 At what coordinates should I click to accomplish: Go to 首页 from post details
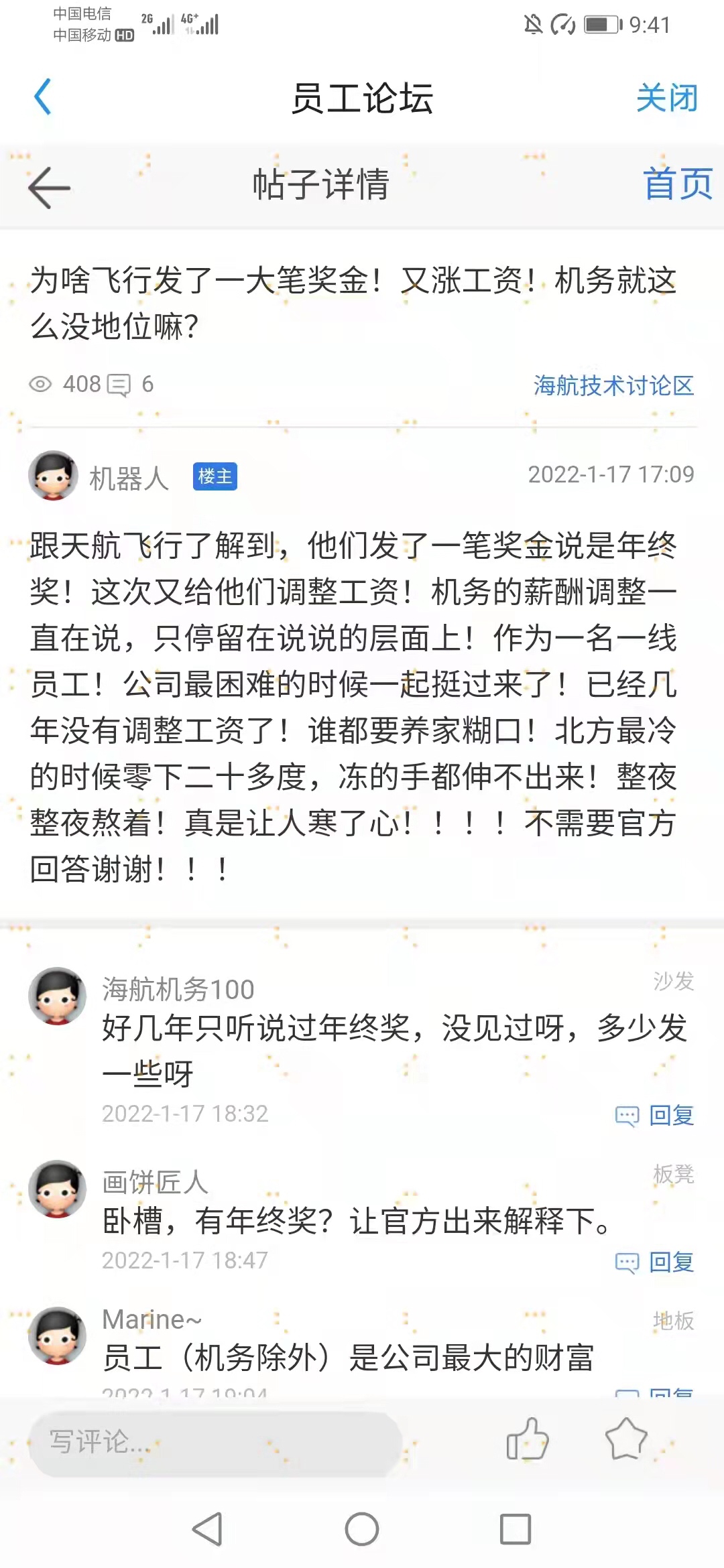(677, 184)
